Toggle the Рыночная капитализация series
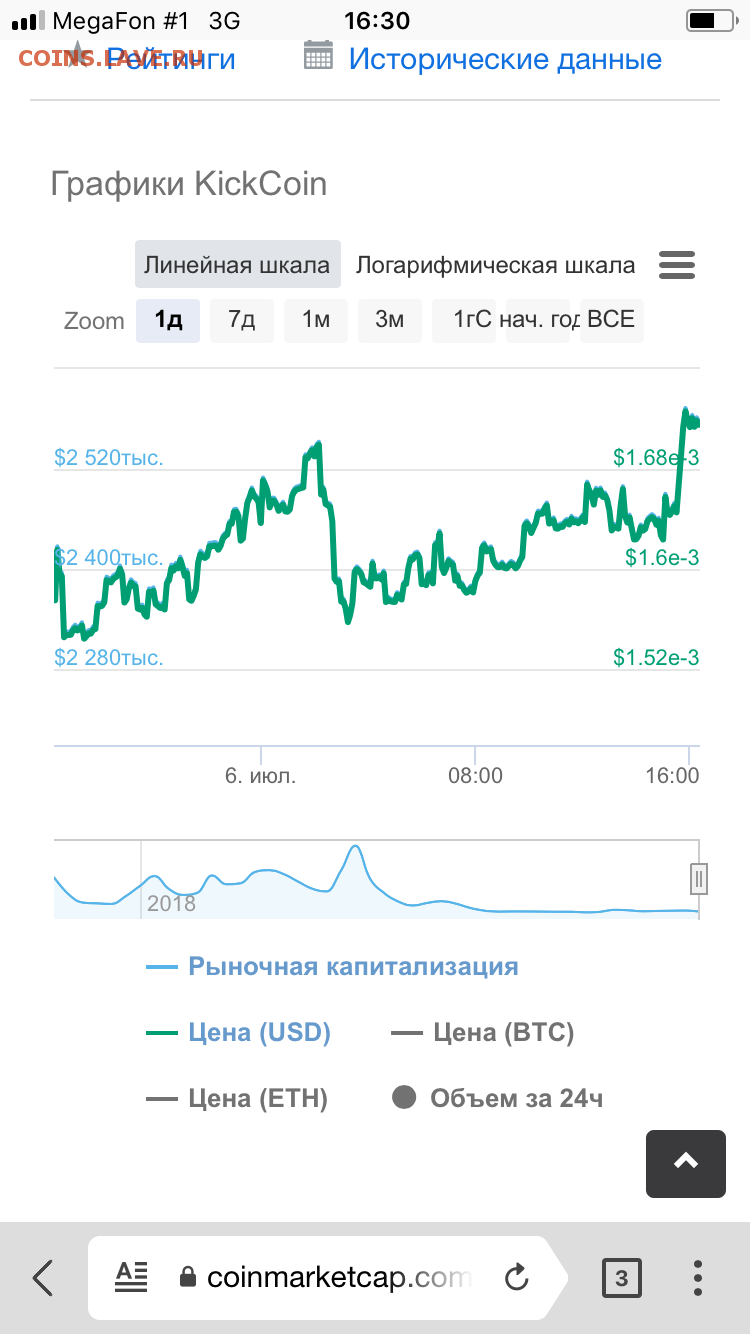750x1334 pixels. 332,967
